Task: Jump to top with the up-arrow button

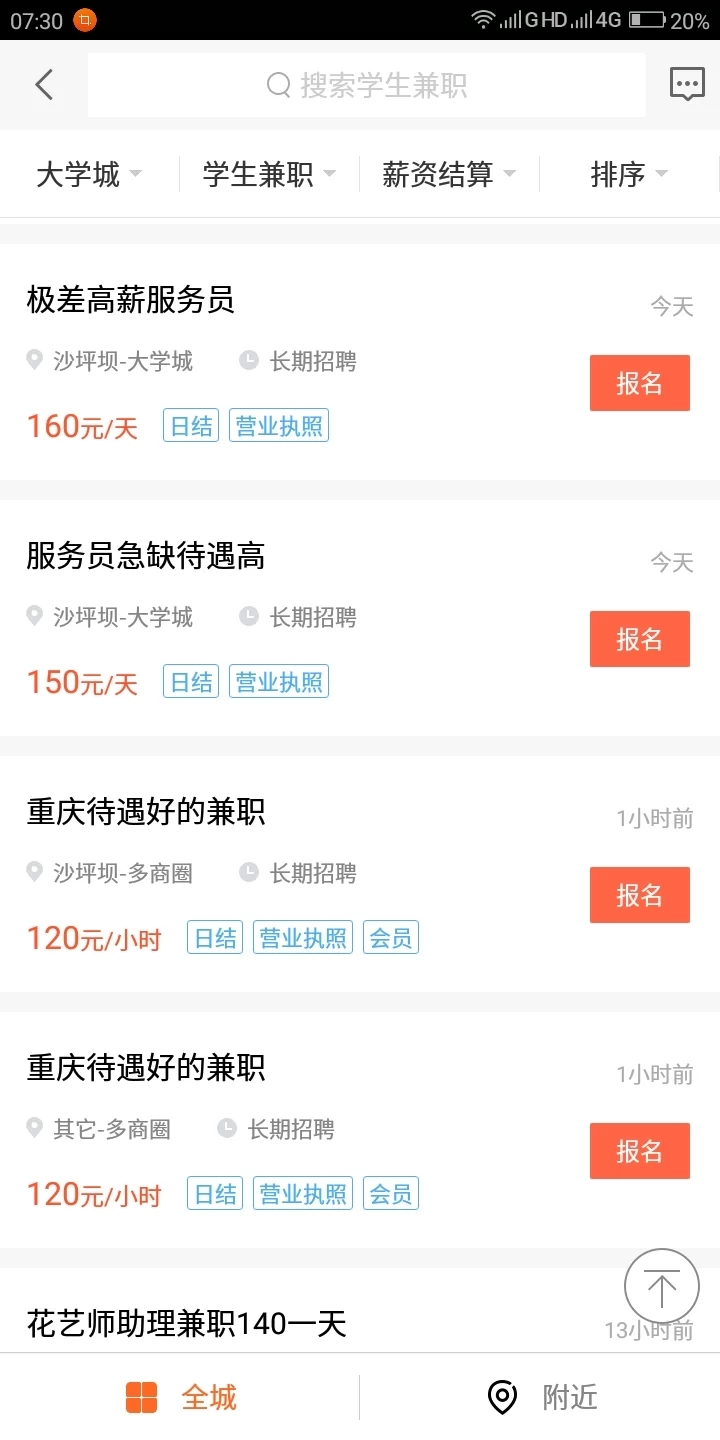Action: [661, 1286]
